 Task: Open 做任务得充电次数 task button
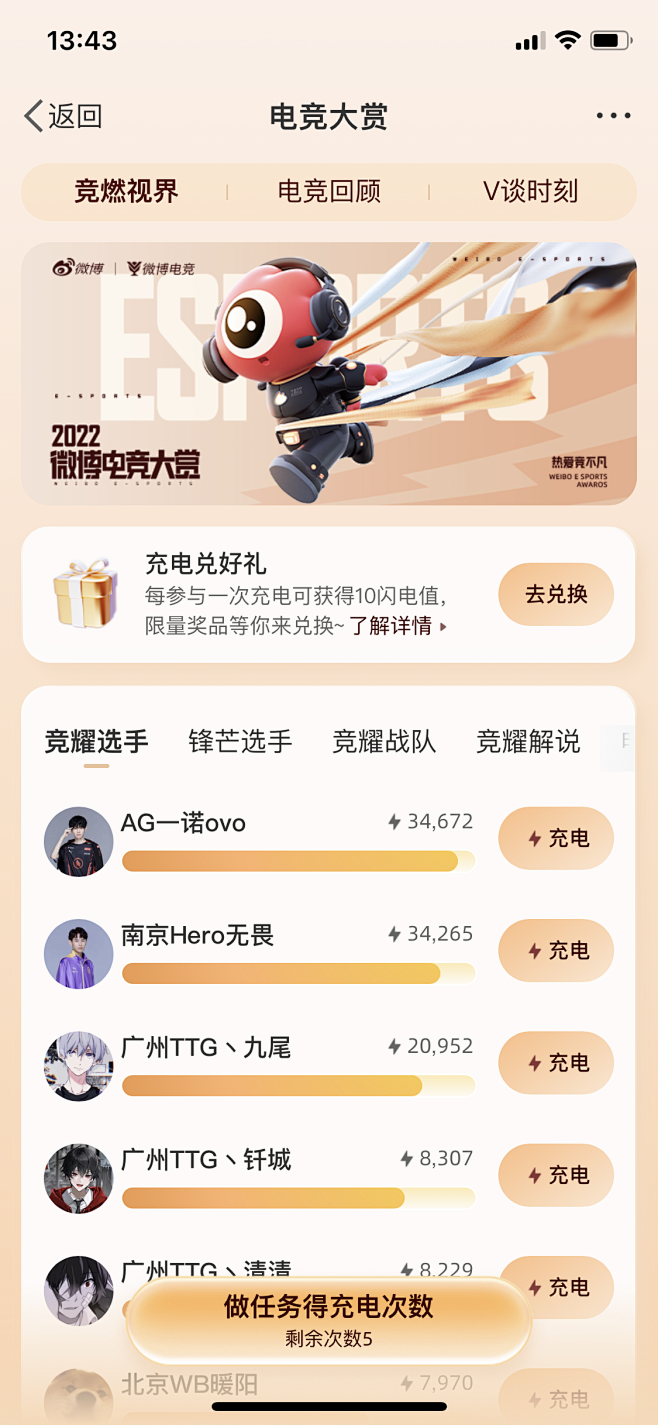pos(329,1319)
